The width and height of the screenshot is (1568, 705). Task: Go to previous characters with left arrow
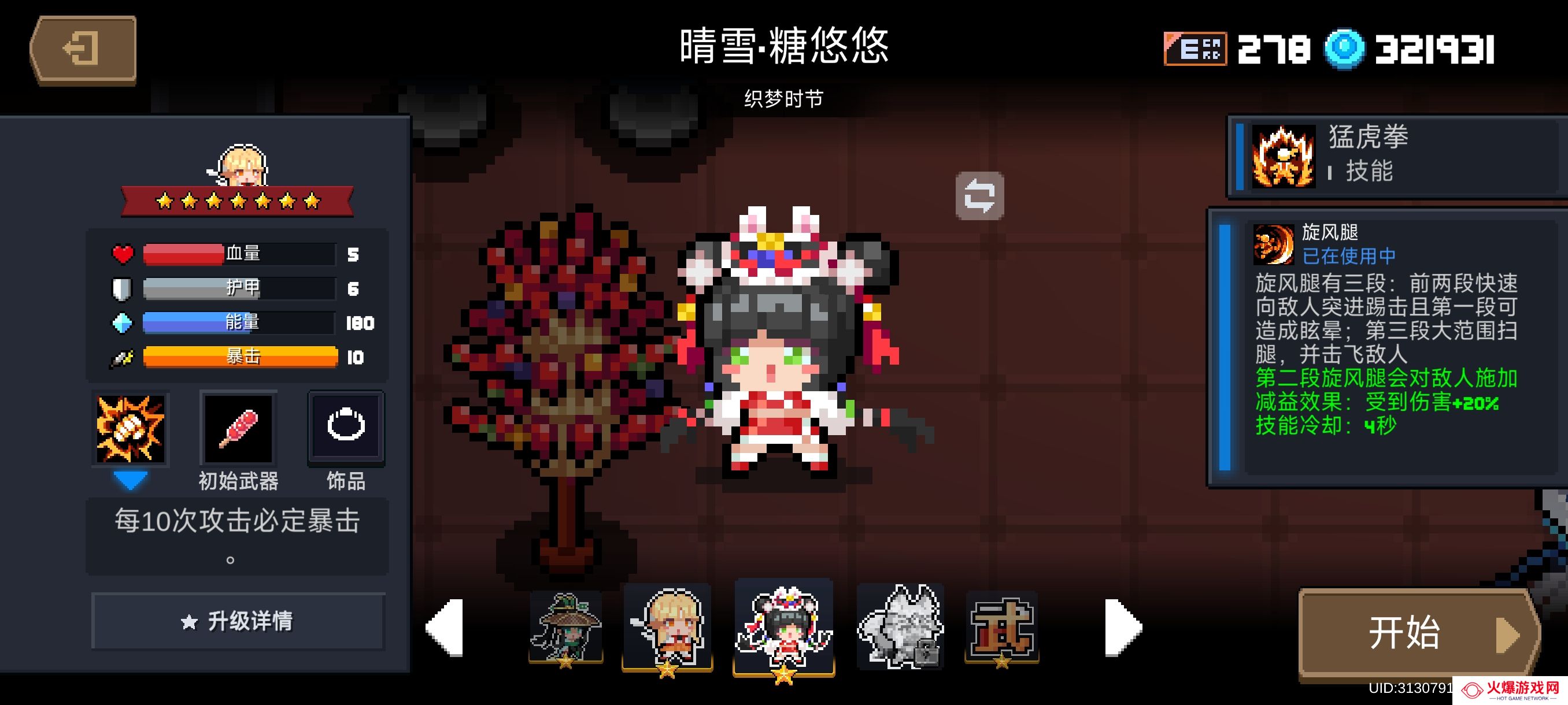pyautogui.click(x=446, y=627)
